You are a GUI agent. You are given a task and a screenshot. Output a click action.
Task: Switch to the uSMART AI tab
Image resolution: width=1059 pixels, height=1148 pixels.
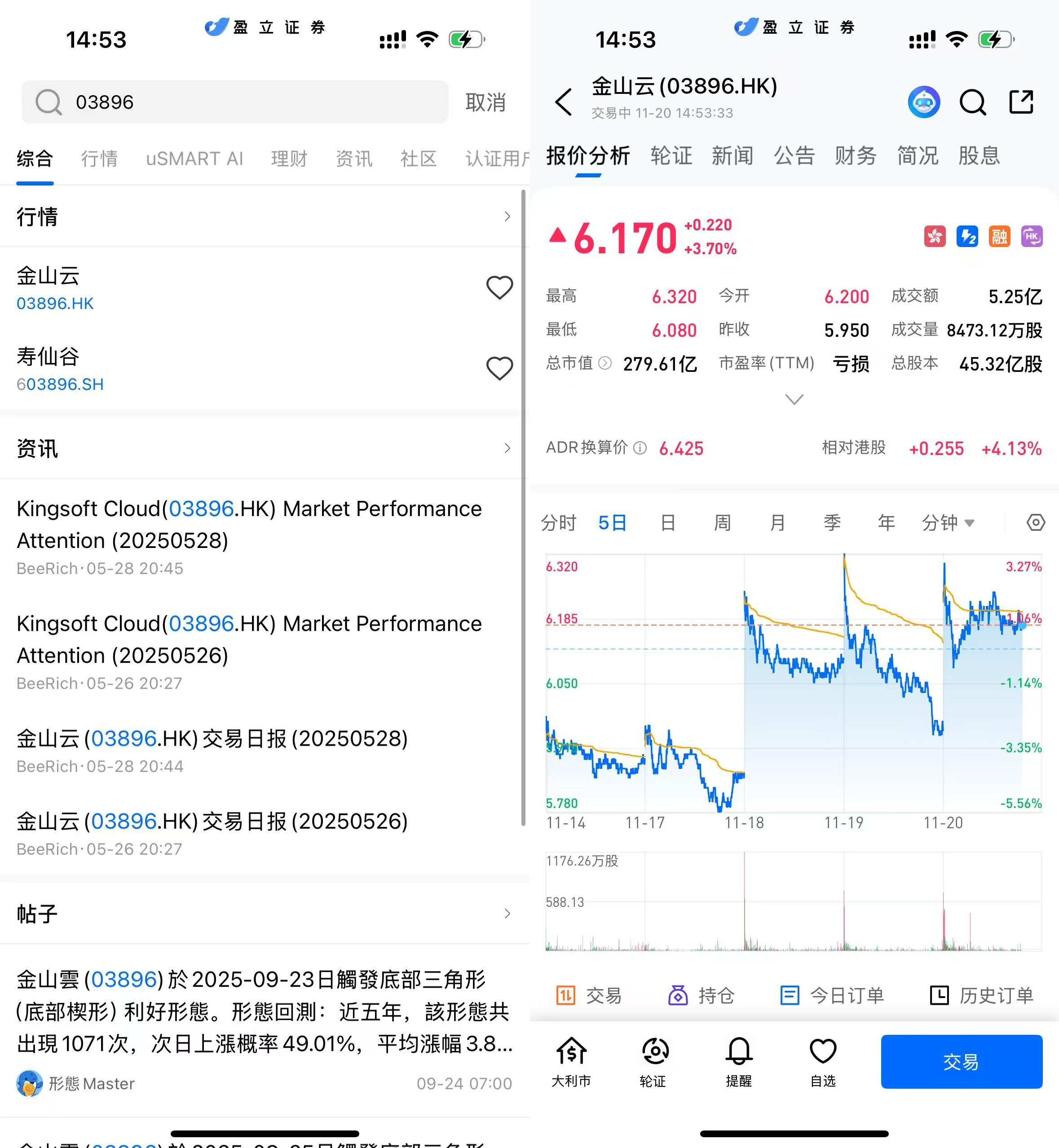[194, 158]
